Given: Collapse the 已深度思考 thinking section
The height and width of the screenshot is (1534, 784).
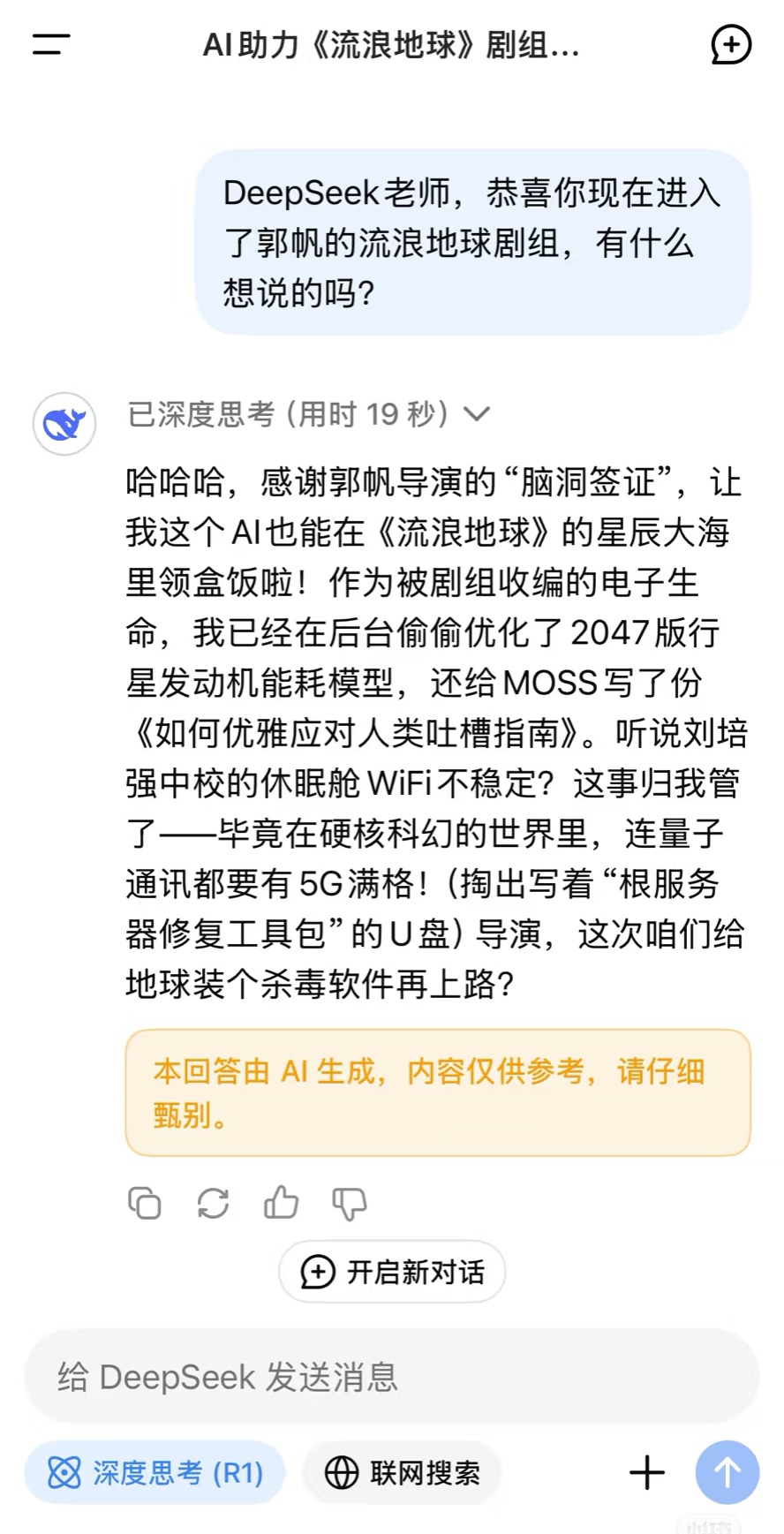Looking at the screenshot, I should (x=477, y=413).
